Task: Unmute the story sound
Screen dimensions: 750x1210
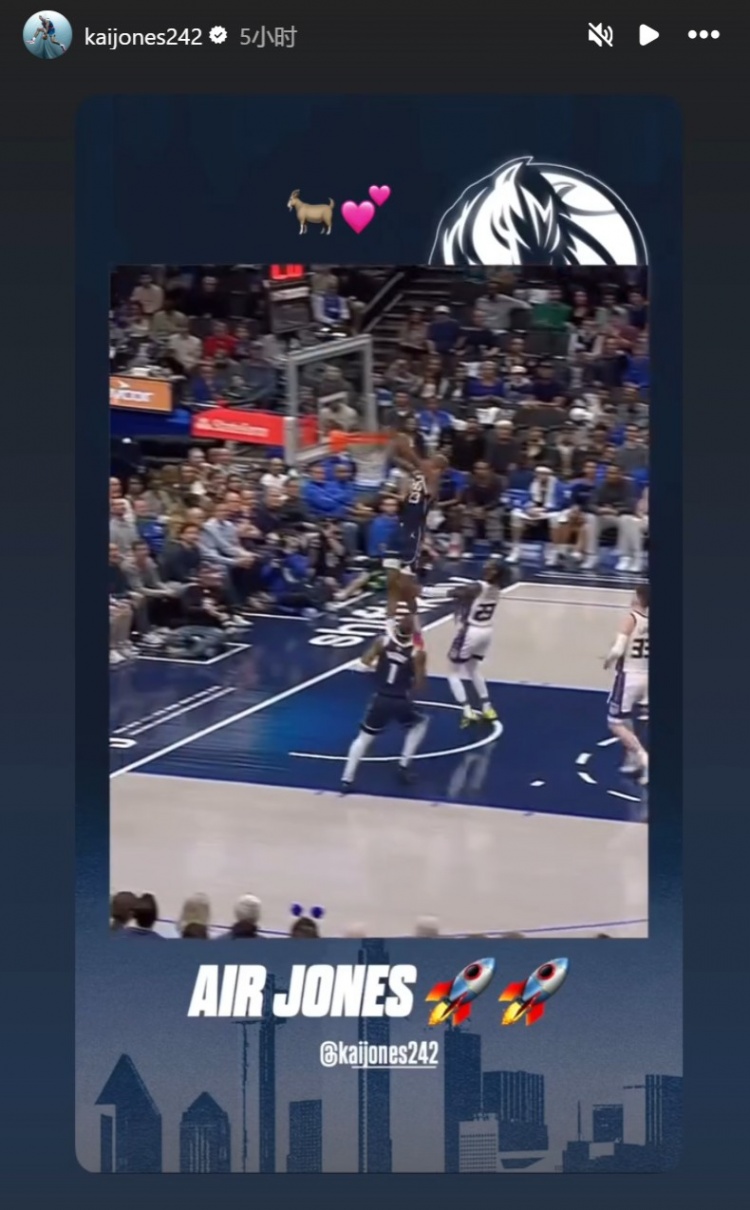Action: click(600, 35)
